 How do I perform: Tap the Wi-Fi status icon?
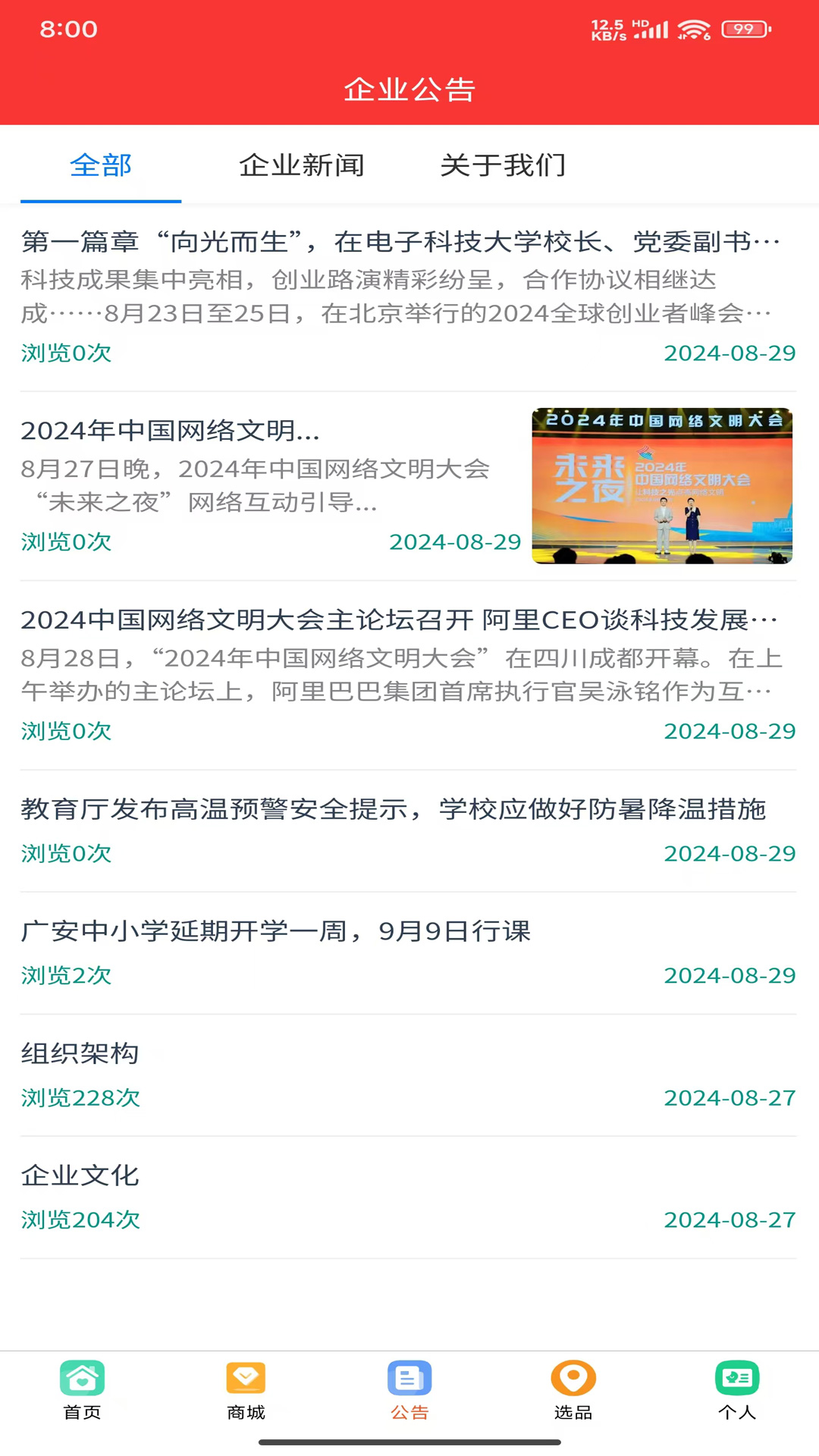point(692,29)
